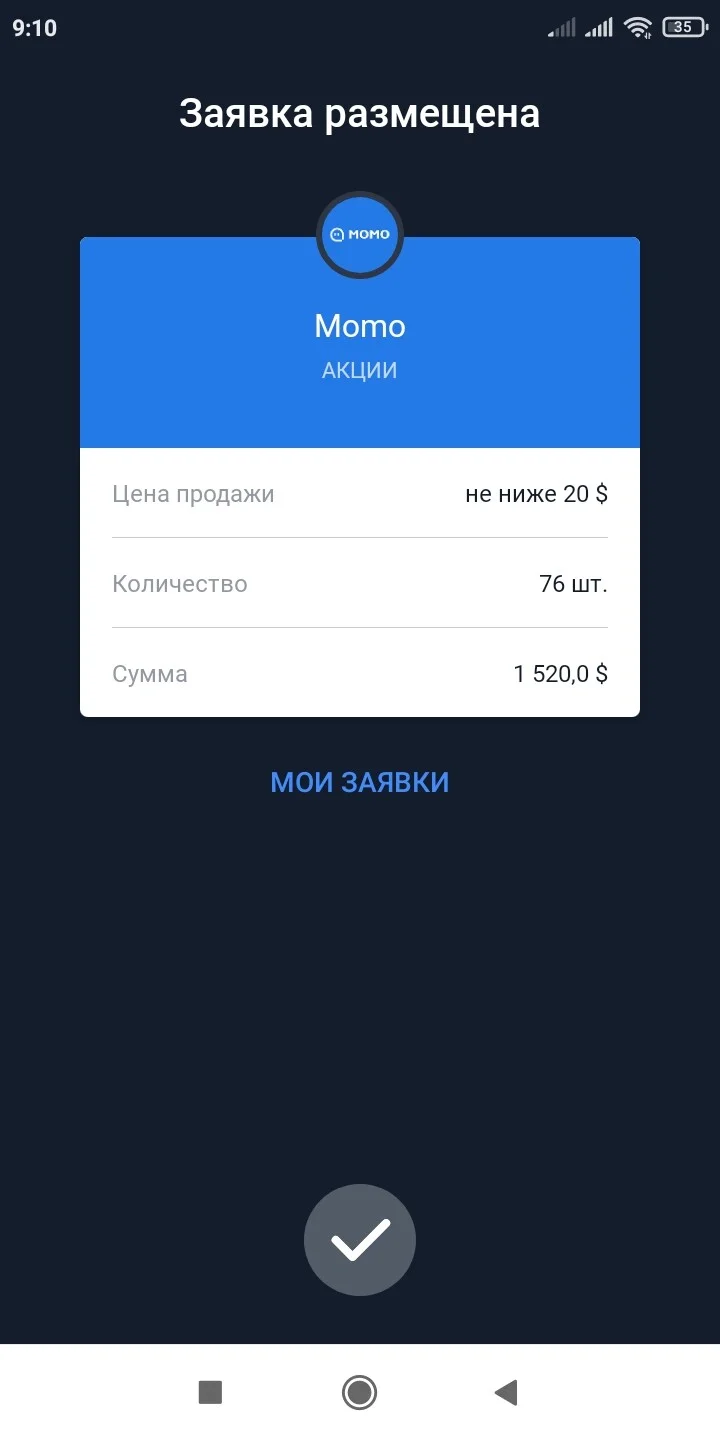Open МОИ ЗАЯВКИ link
Viewport: 720px width, 1440px height.
[x=360, y=782]
